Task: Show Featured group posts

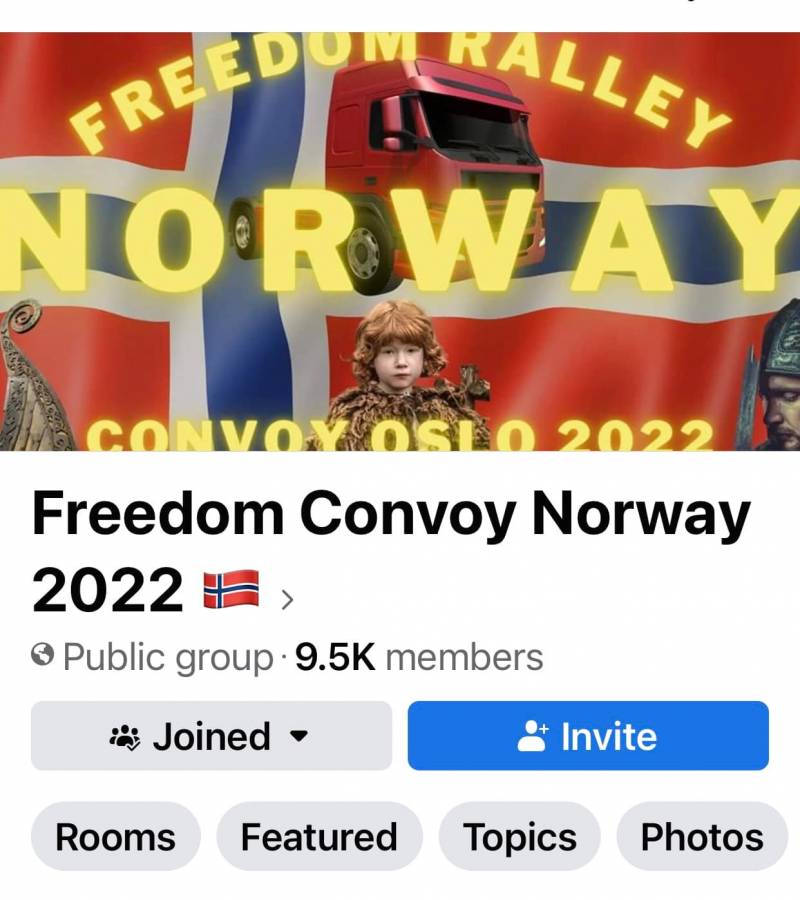Action: pos(319,836)
